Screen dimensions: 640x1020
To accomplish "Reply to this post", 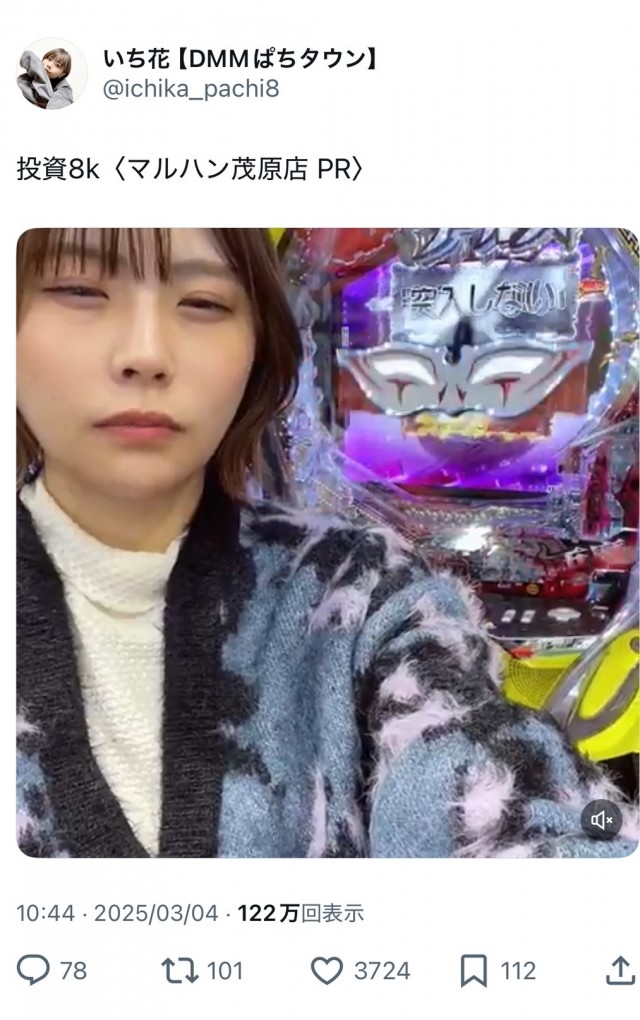I will 34,970.
